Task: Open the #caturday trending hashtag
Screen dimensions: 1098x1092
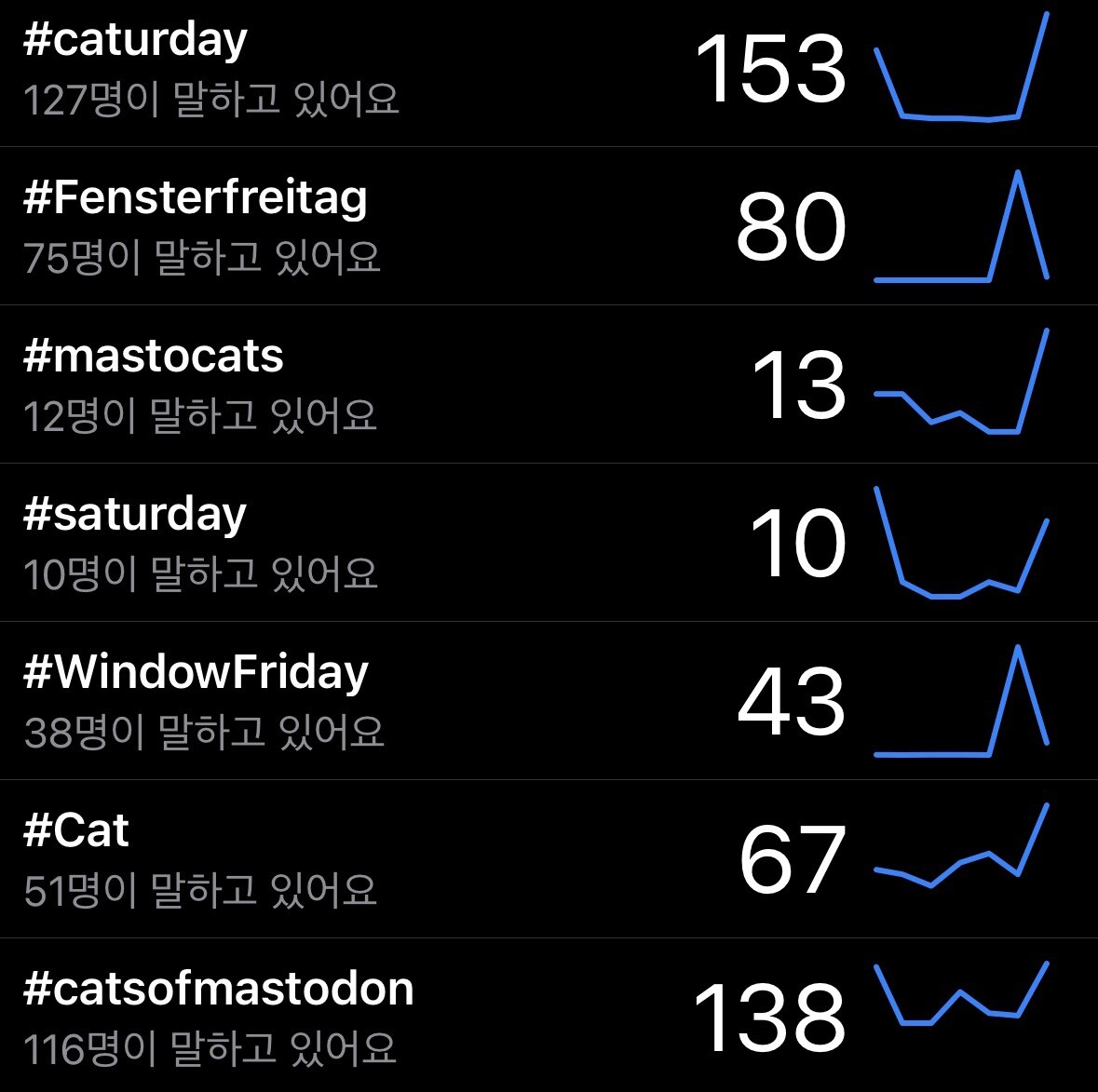Action: (135, 41)
